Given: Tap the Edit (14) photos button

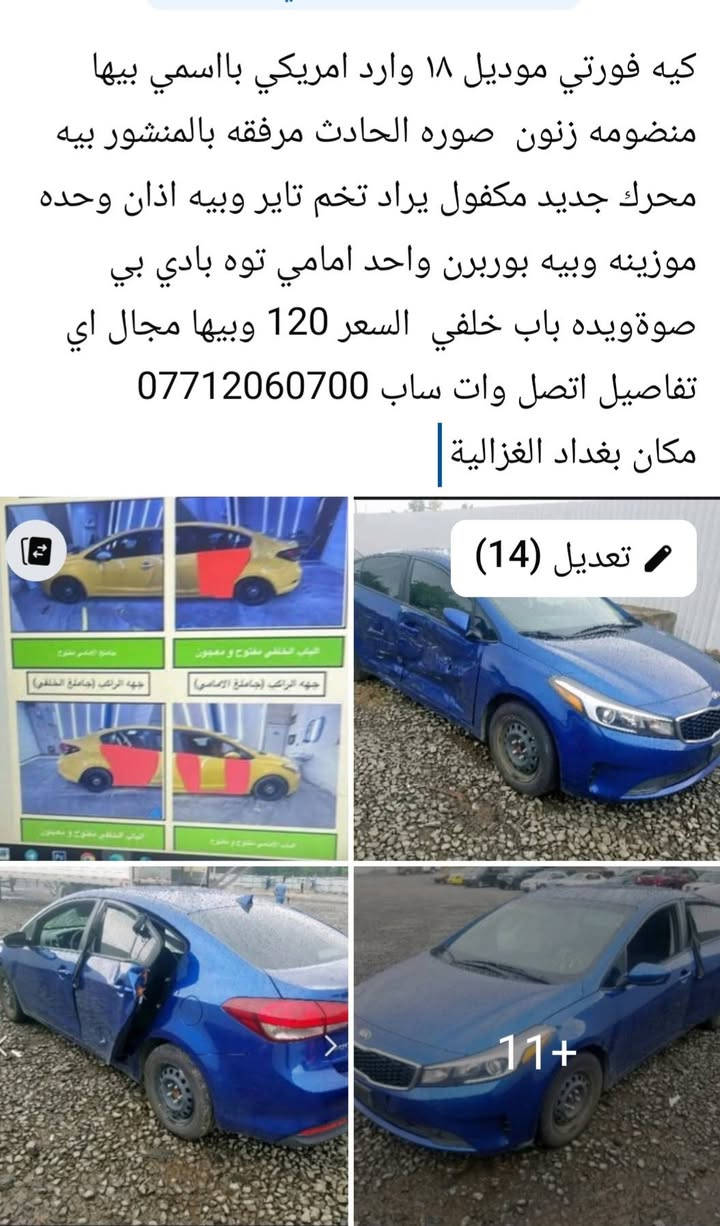Looking at the screenshot, I should tap(573, 558).
